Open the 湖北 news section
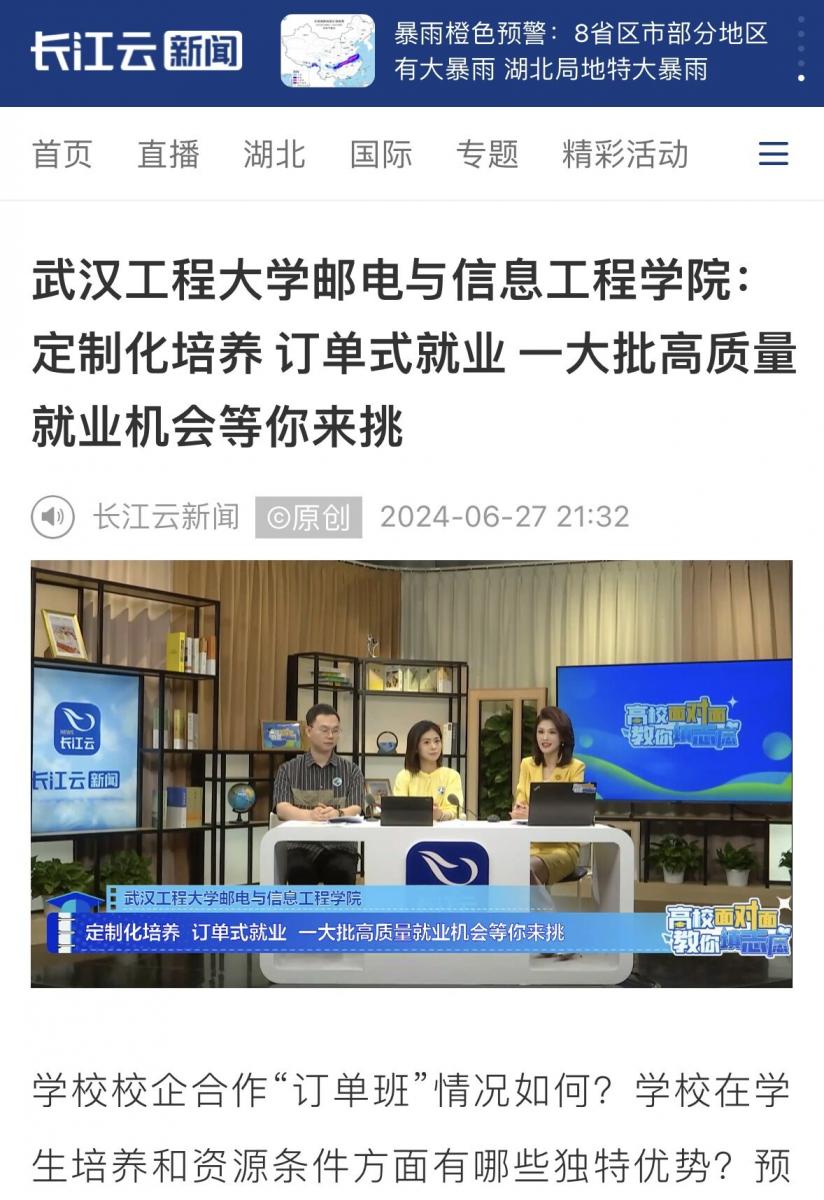This screenshot has height=1200, width=824. [x=274, y=154]
